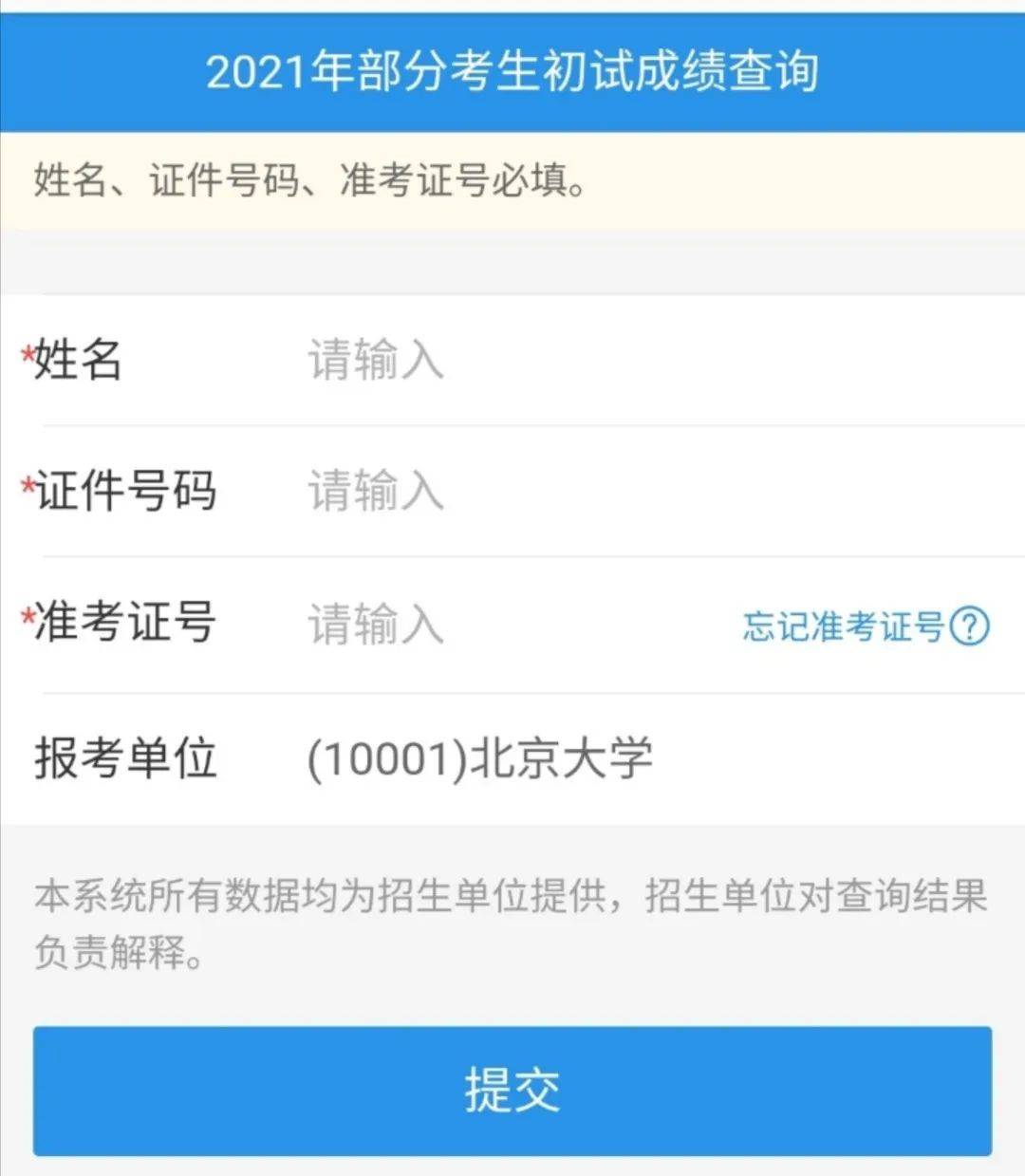Image resolution: width=1025 pixels, height=1176 pixels.
Task: Submit the form with 提交
Action: [x=512, y=1091]
